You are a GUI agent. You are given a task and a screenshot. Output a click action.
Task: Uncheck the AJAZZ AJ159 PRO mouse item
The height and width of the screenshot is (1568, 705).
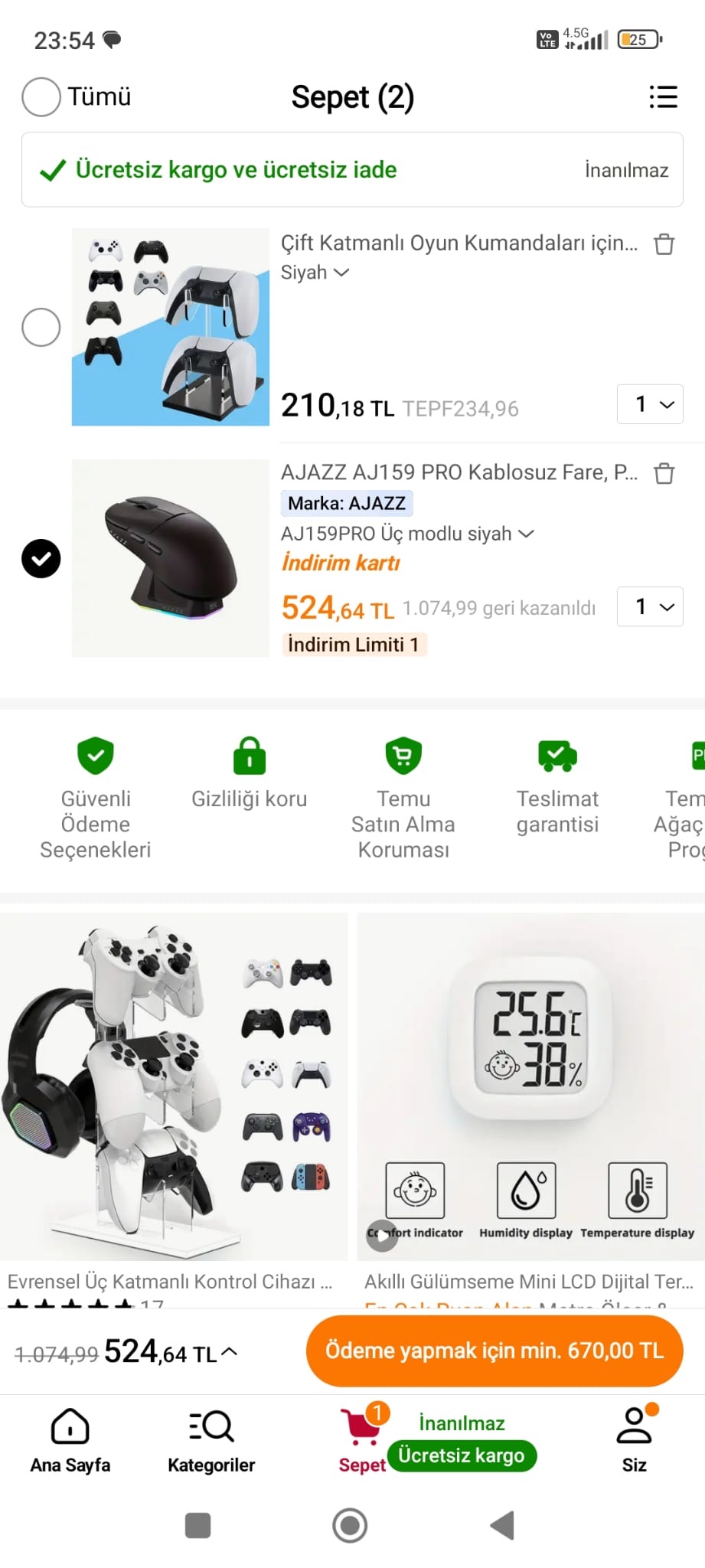pos(41,558)
